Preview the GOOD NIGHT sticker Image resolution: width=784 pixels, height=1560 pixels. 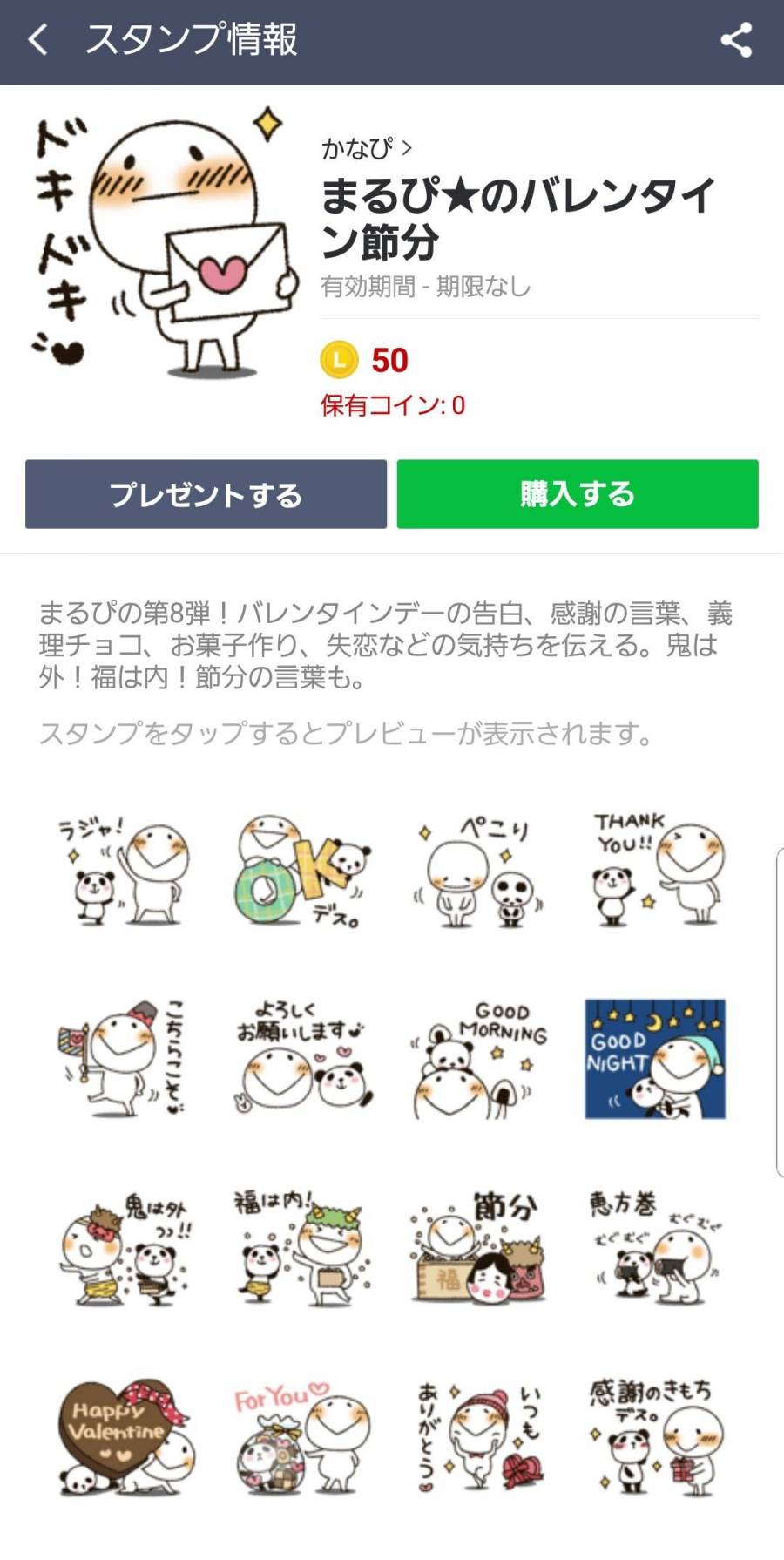click(655, 1059)
